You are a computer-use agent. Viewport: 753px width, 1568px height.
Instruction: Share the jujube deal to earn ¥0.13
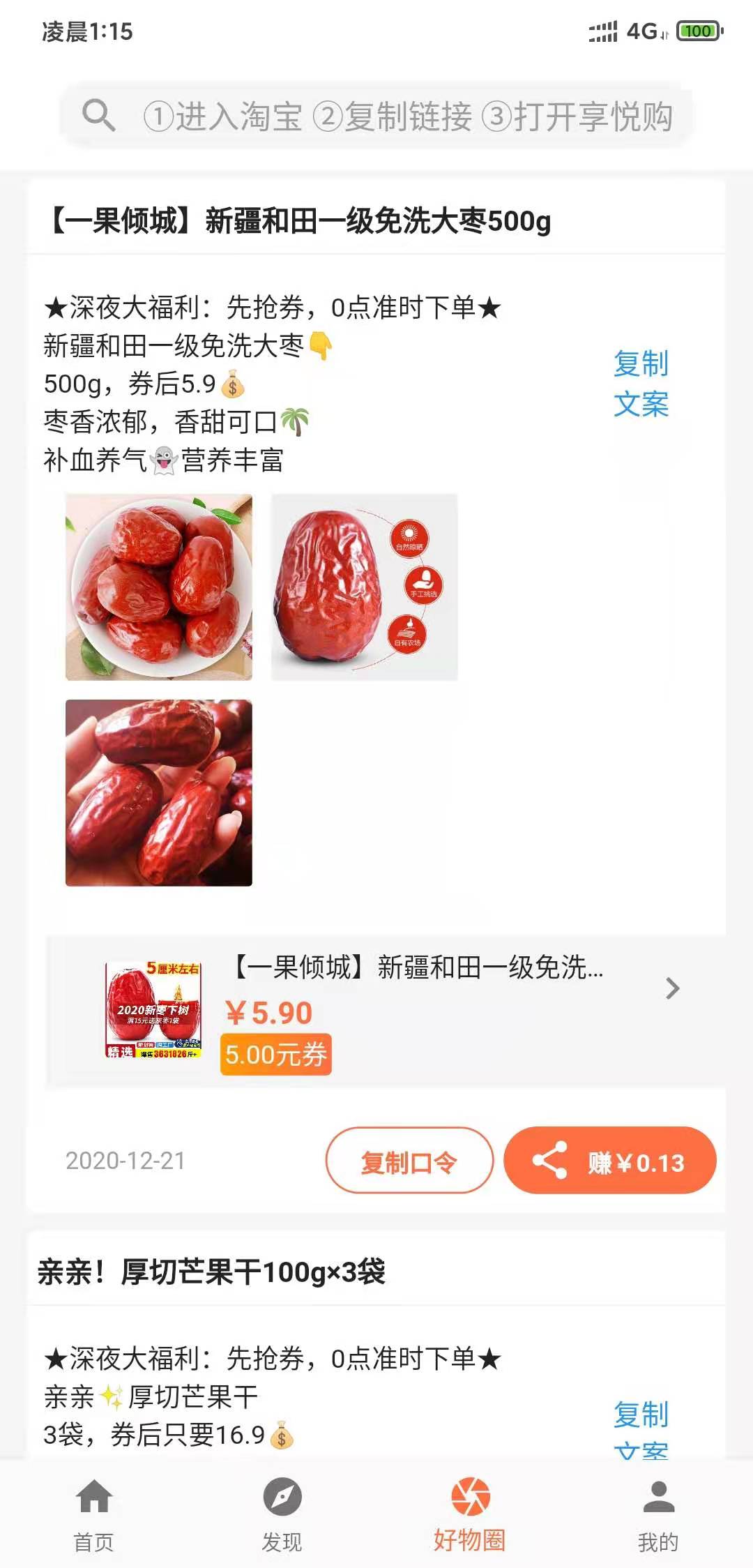pos(610,1161)
